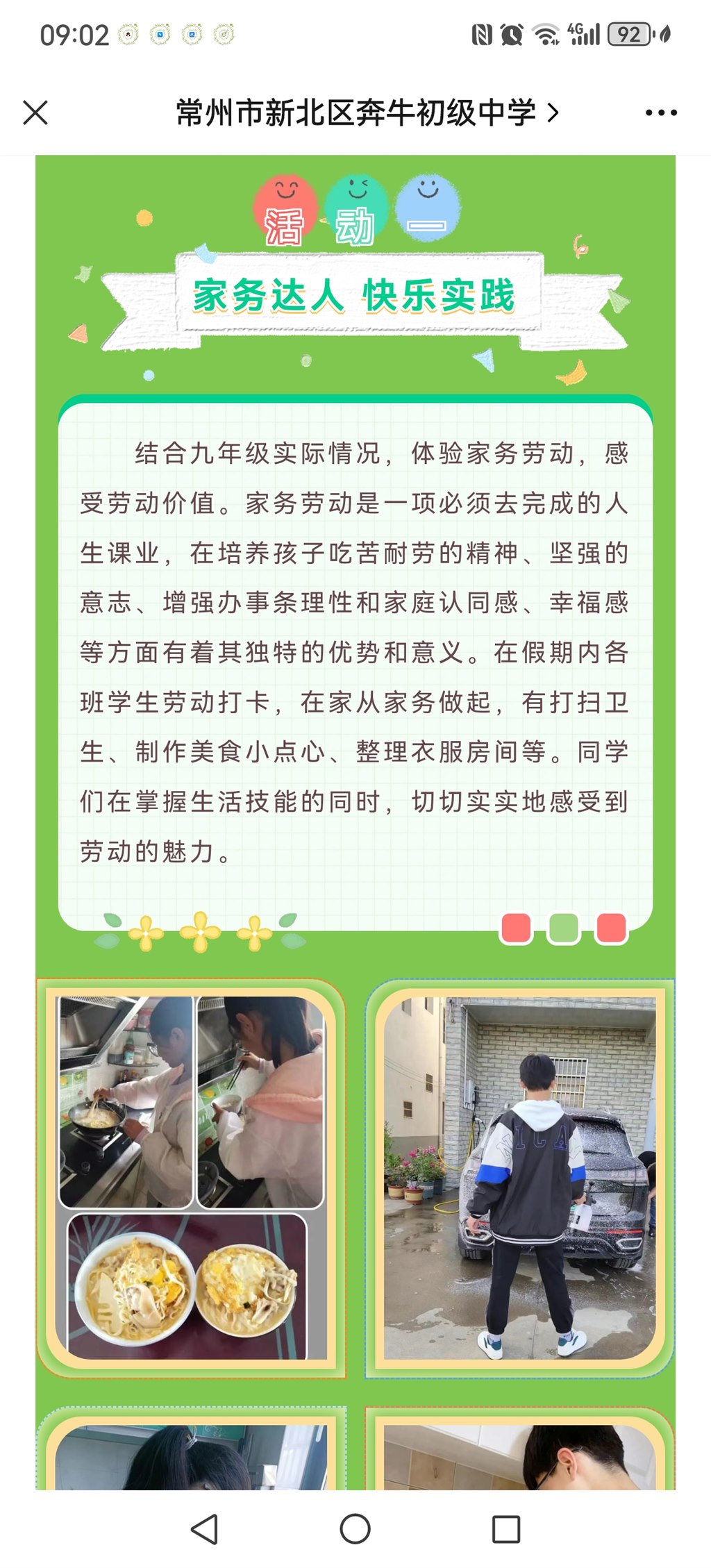Open 常州市新北区奔牛初级中学 account page

pos(366,112)
